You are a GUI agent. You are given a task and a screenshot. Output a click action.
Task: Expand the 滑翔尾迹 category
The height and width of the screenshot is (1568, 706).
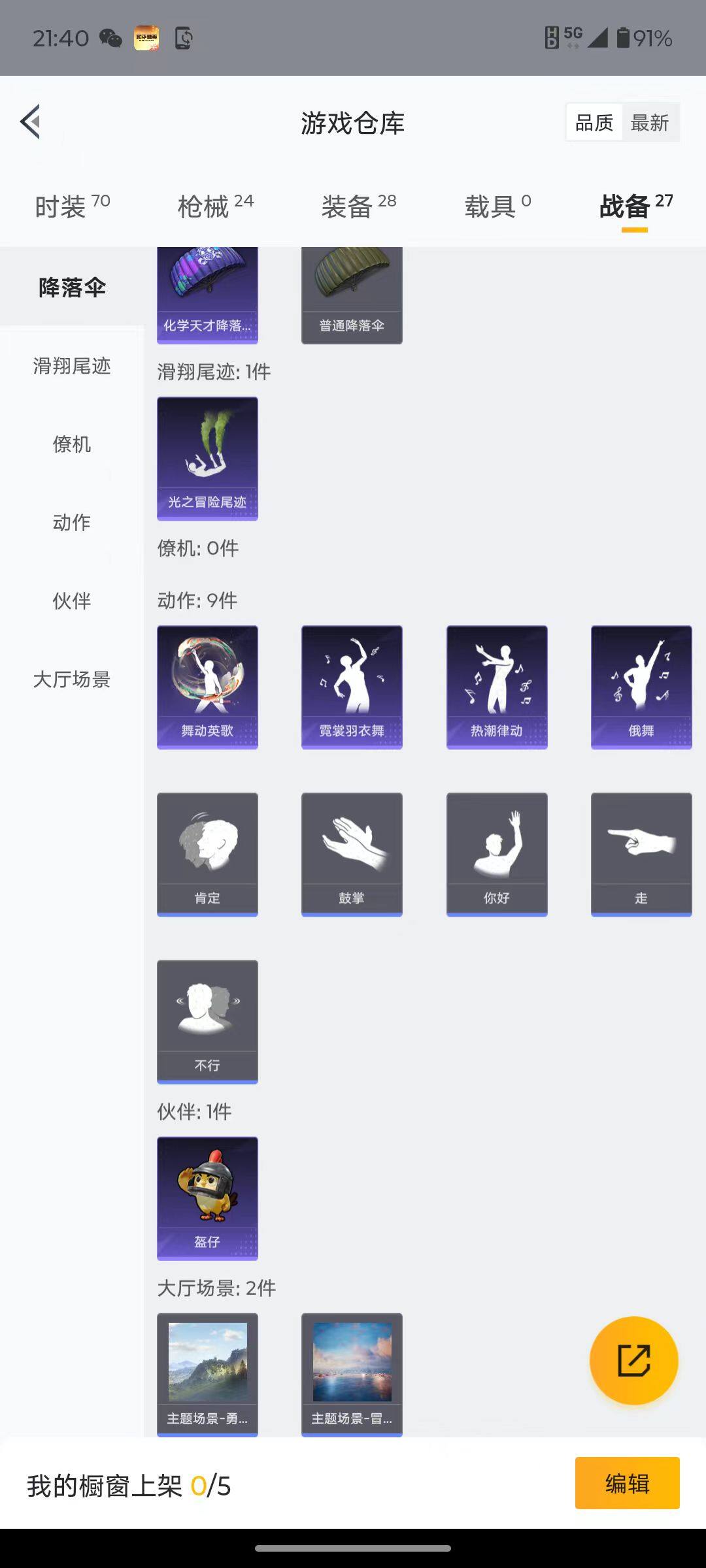pyautogui.click(x=72, y=367)
